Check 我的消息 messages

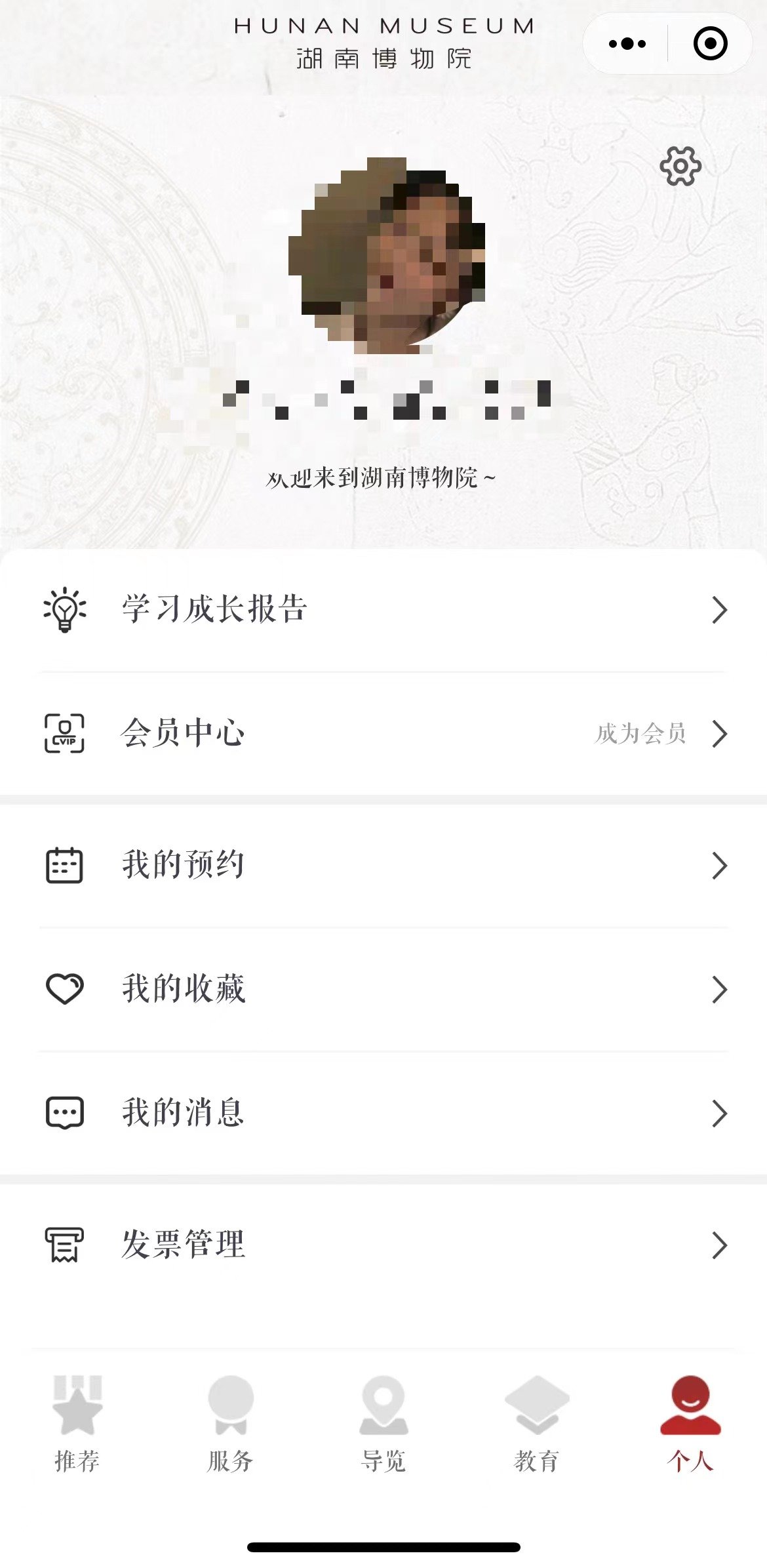pos(383,1113)
